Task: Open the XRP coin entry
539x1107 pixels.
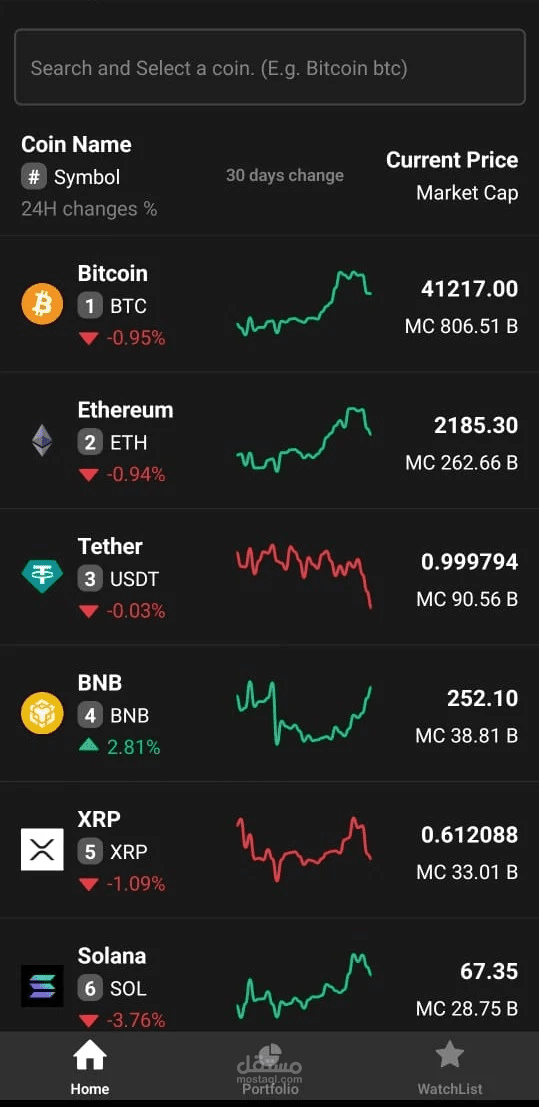Action: pyautogui.click(x=269, y=849)
